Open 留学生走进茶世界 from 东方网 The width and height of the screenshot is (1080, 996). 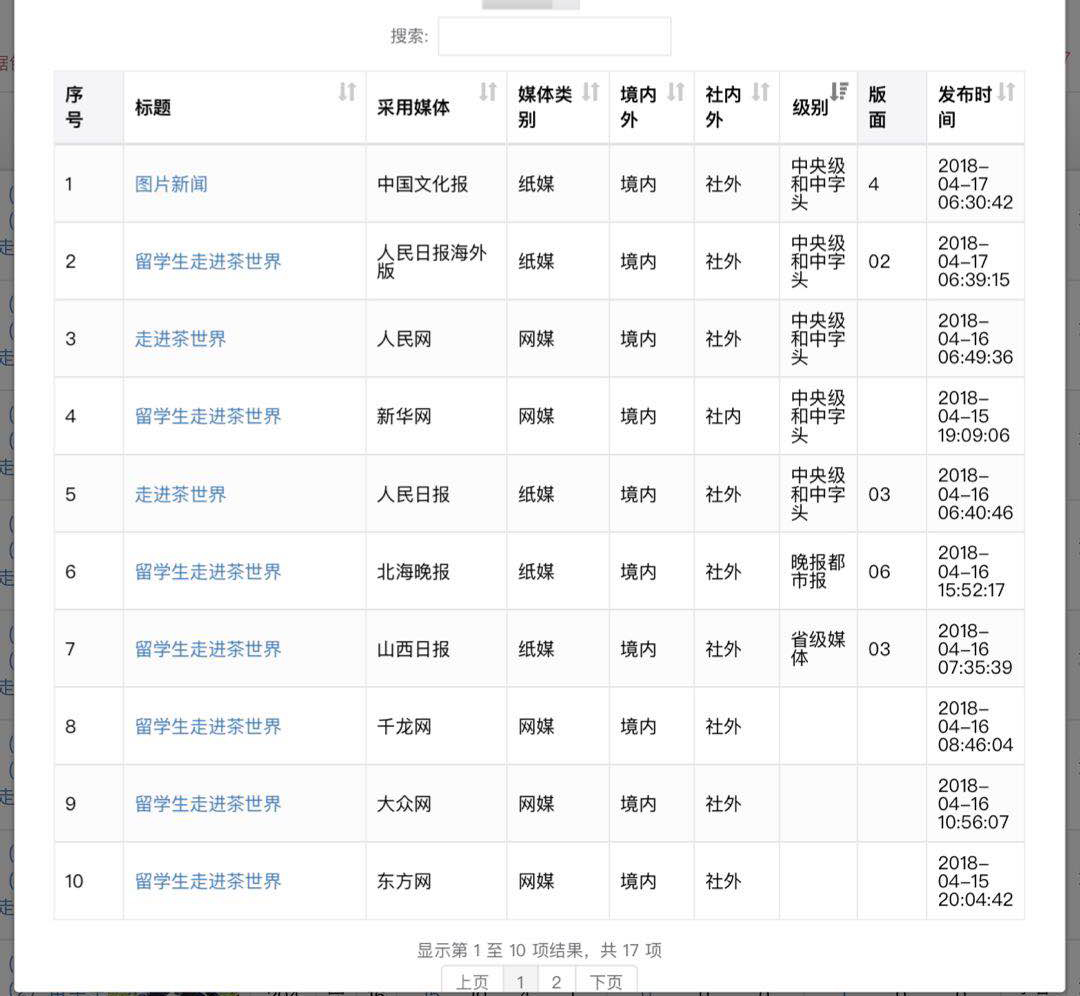[208, 881]
